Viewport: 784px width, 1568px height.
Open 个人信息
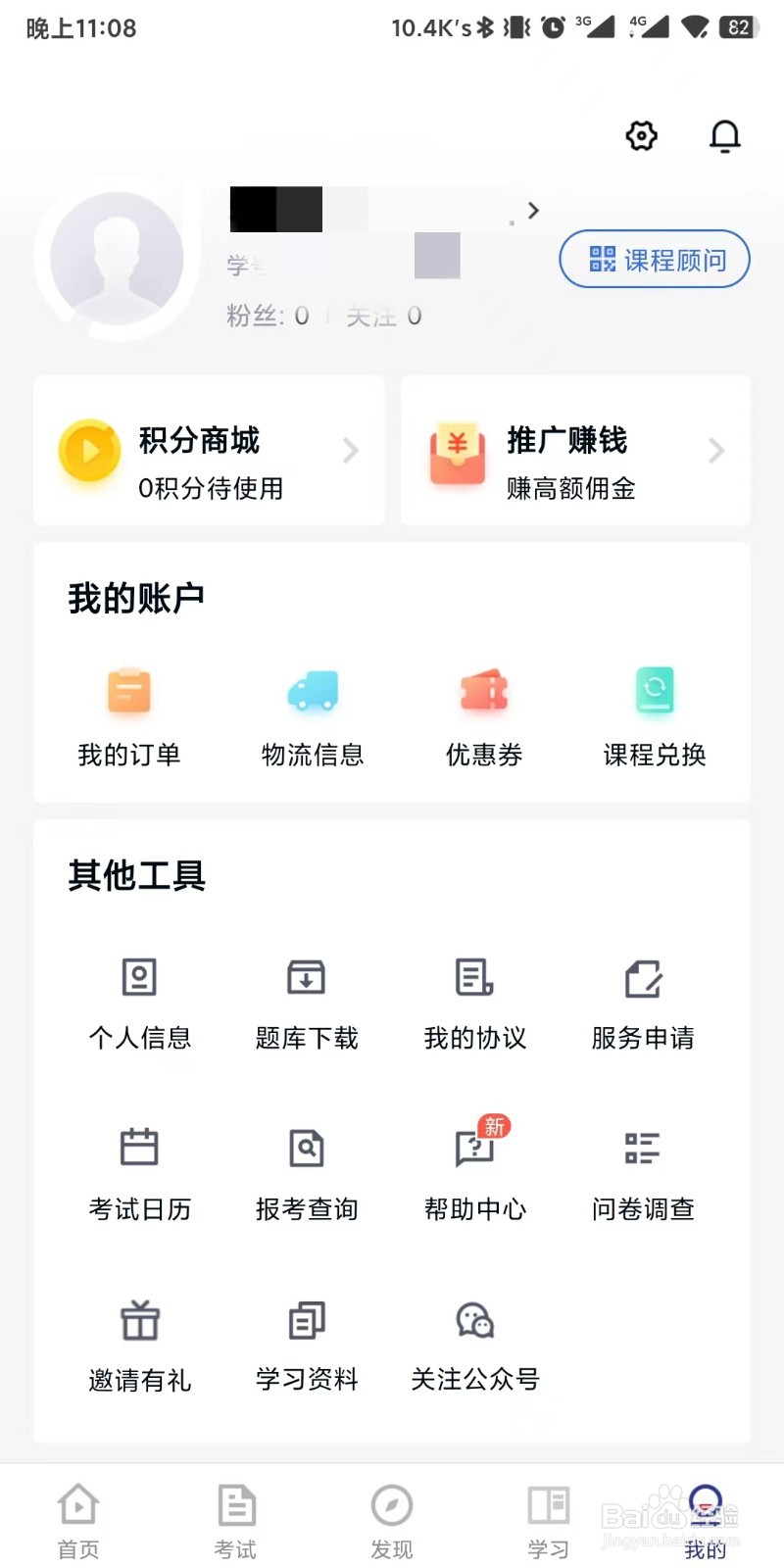139,1002
